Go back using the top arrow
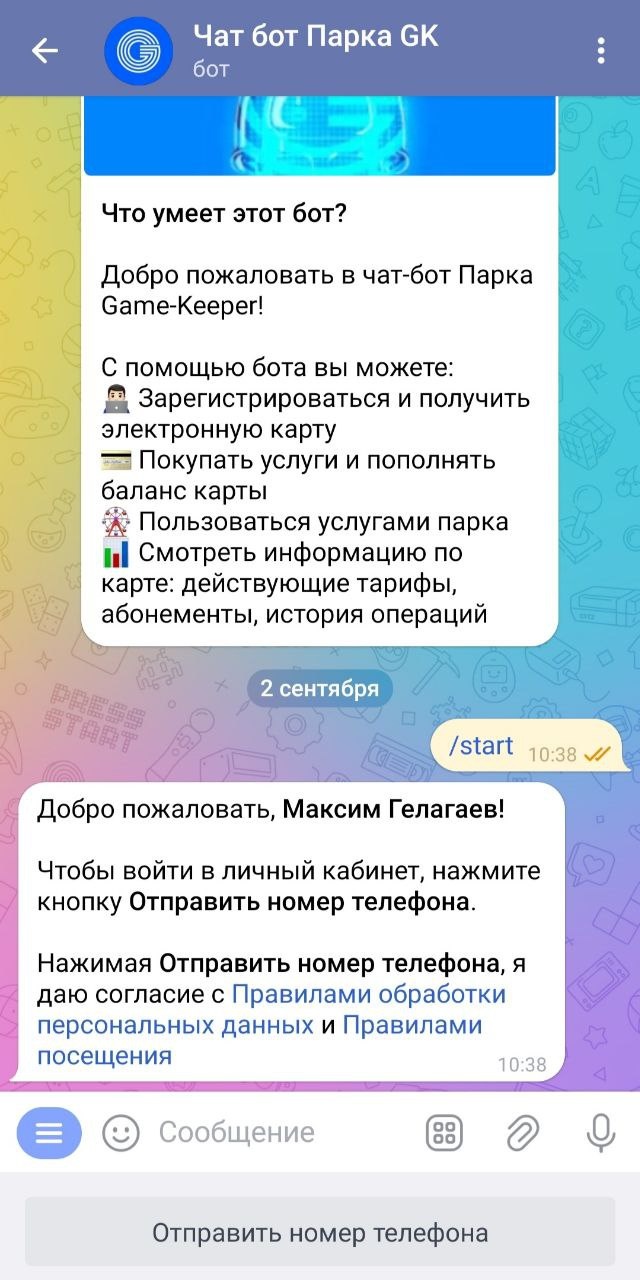The image size is (640, 1280). (45, 50)
